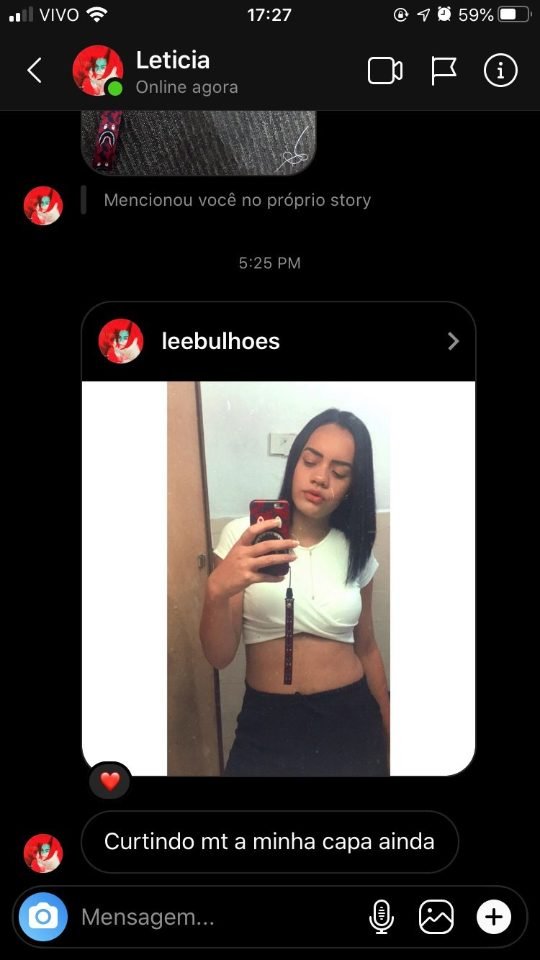Go back to the inbox list
The height and width of the screenshot is (960, 540).
click(x=34, y=71)
